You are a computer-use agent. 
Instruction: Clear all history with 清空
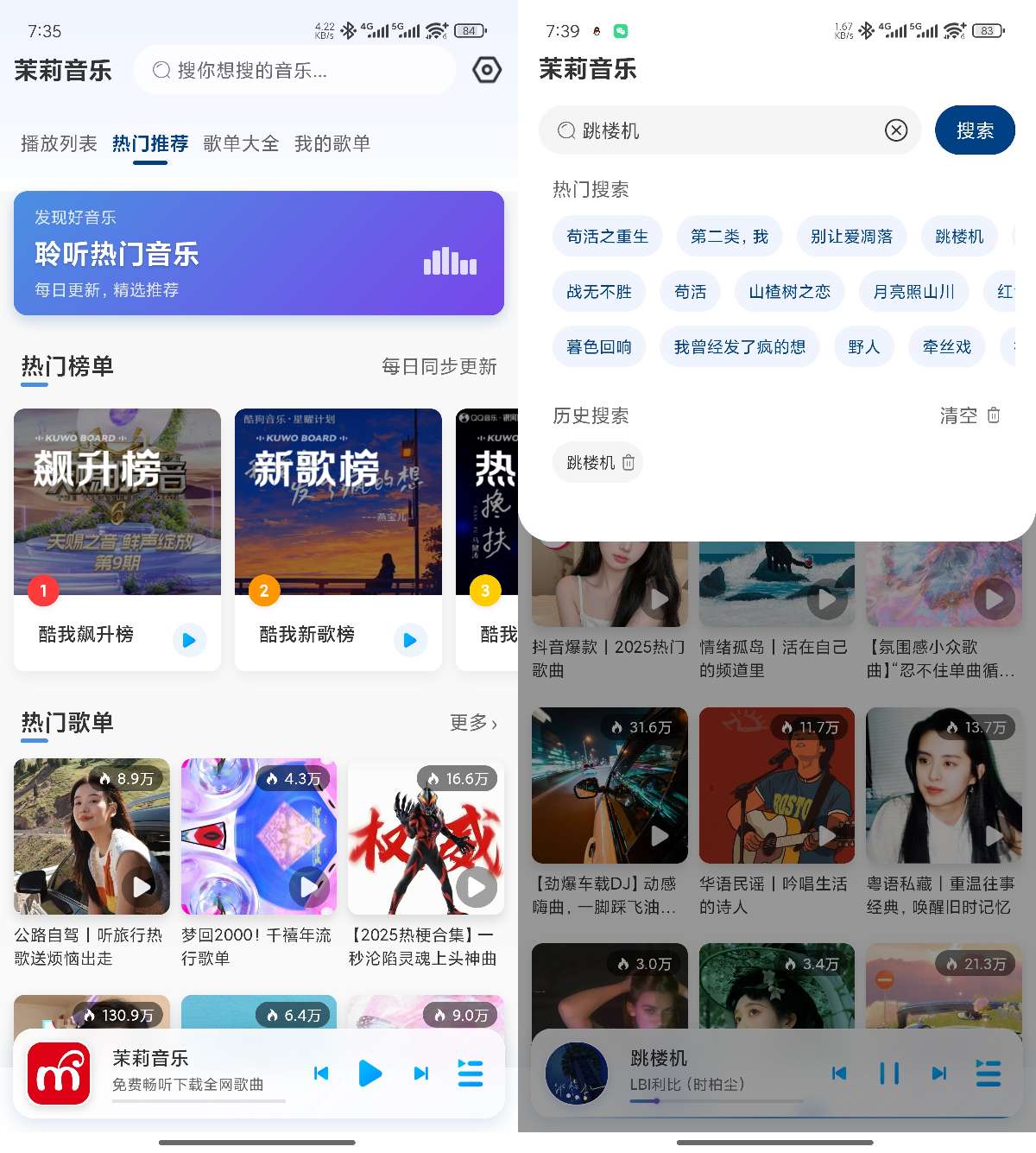[x=970, y=416]
